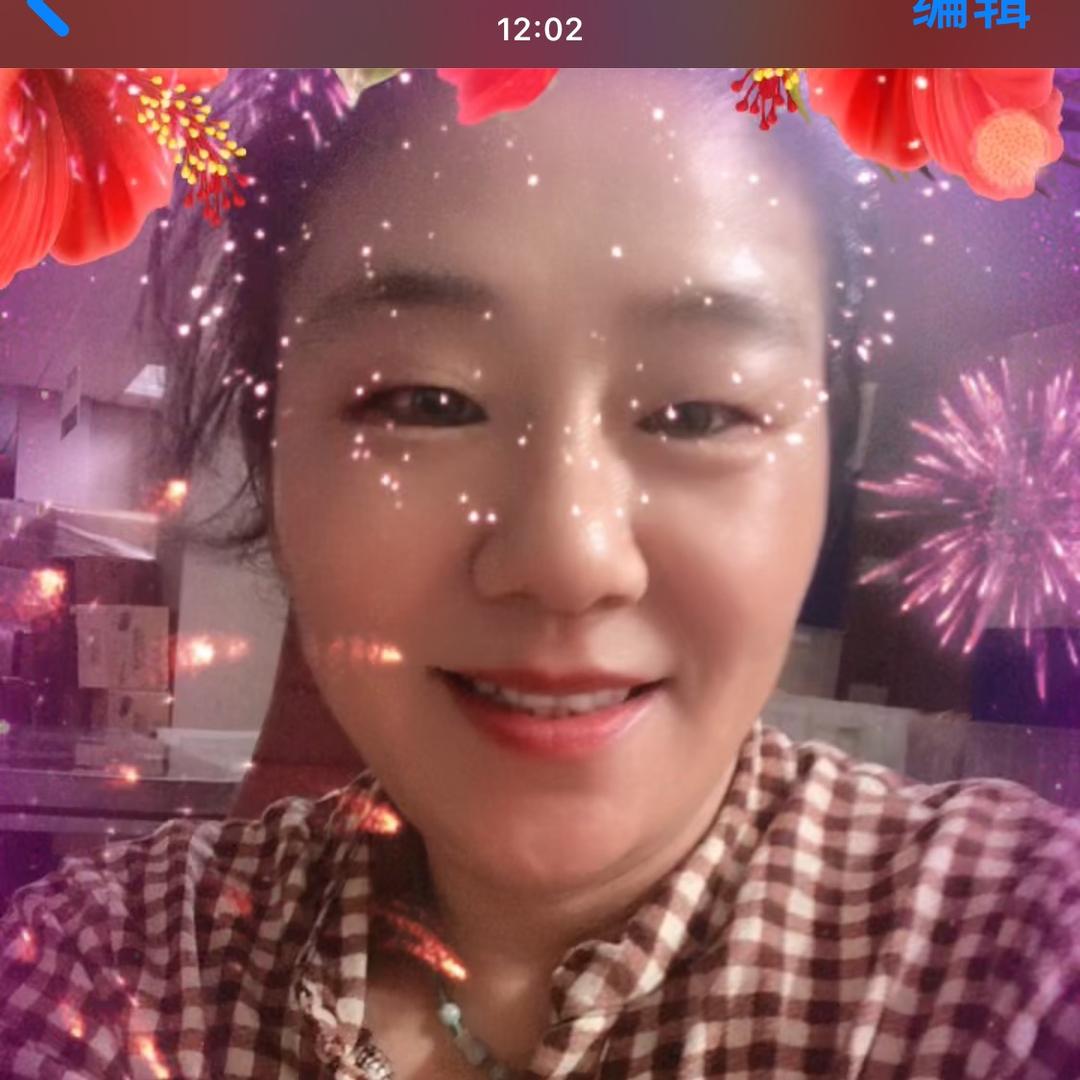Tap 编辑 to edit the photo

point(971,13)
